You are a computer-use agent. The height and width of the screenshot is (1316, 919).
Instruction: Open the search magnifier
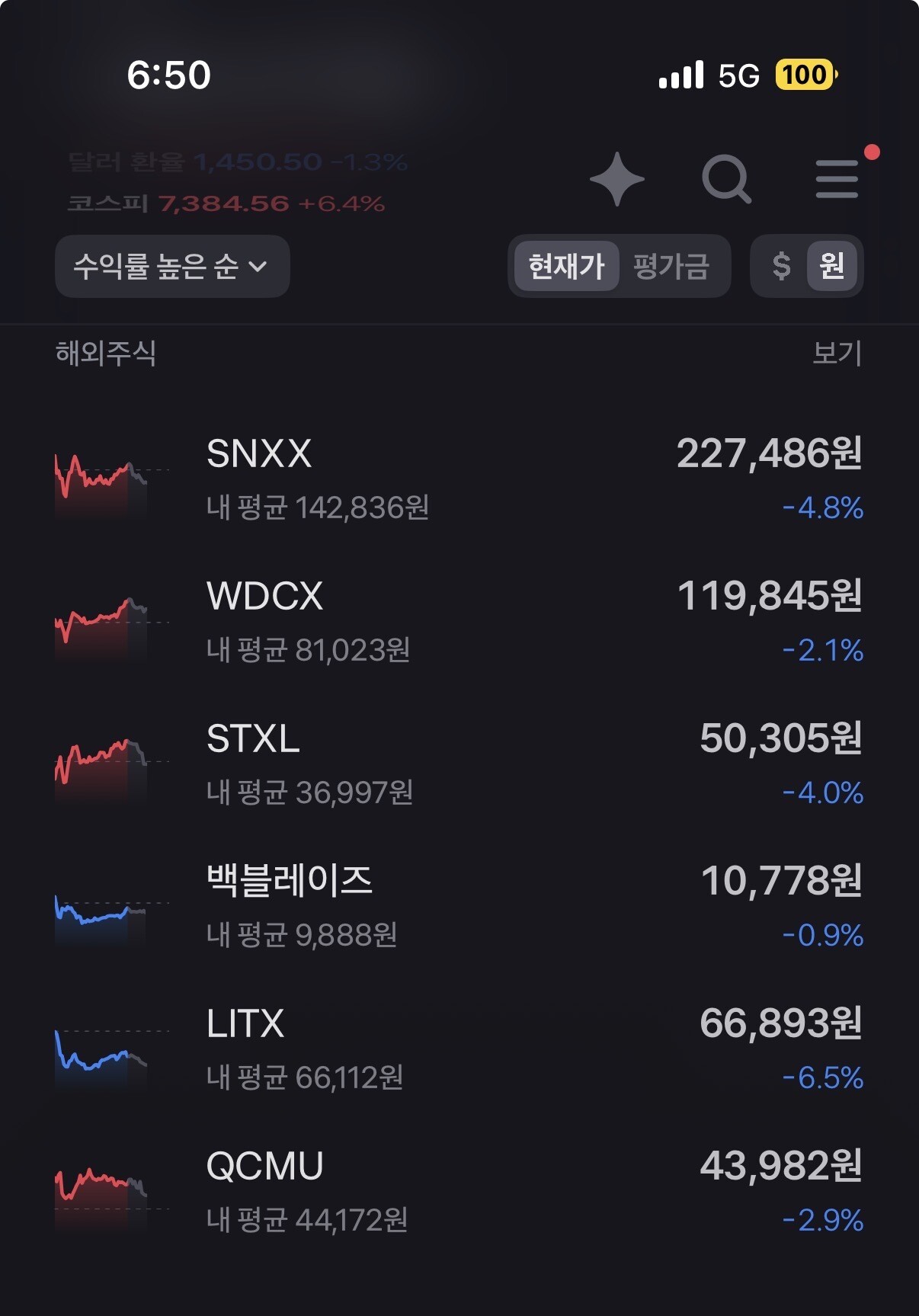coord(726,179)
